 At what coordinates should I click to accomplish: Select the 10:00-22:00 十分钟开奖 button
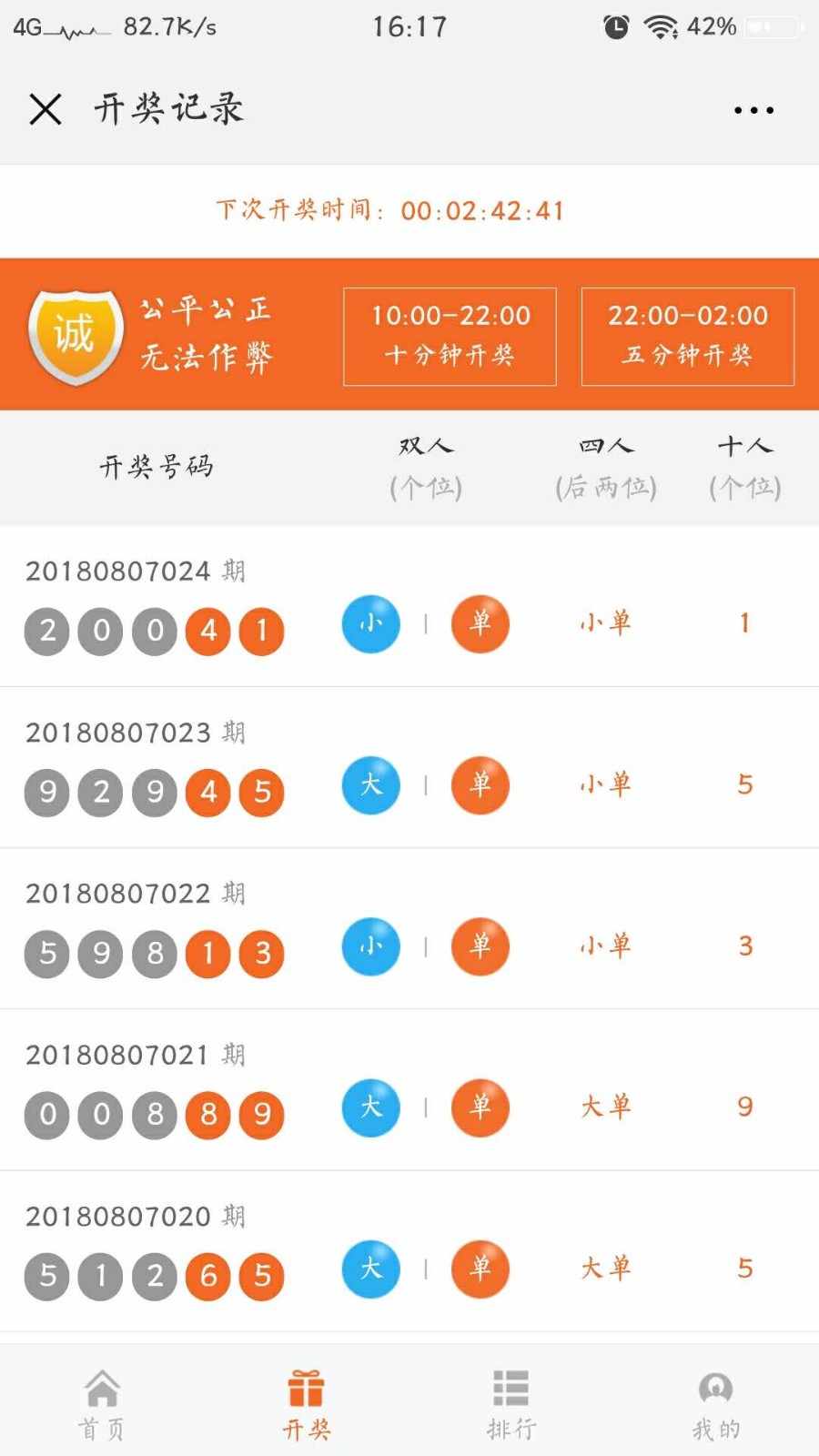[450, 337]
